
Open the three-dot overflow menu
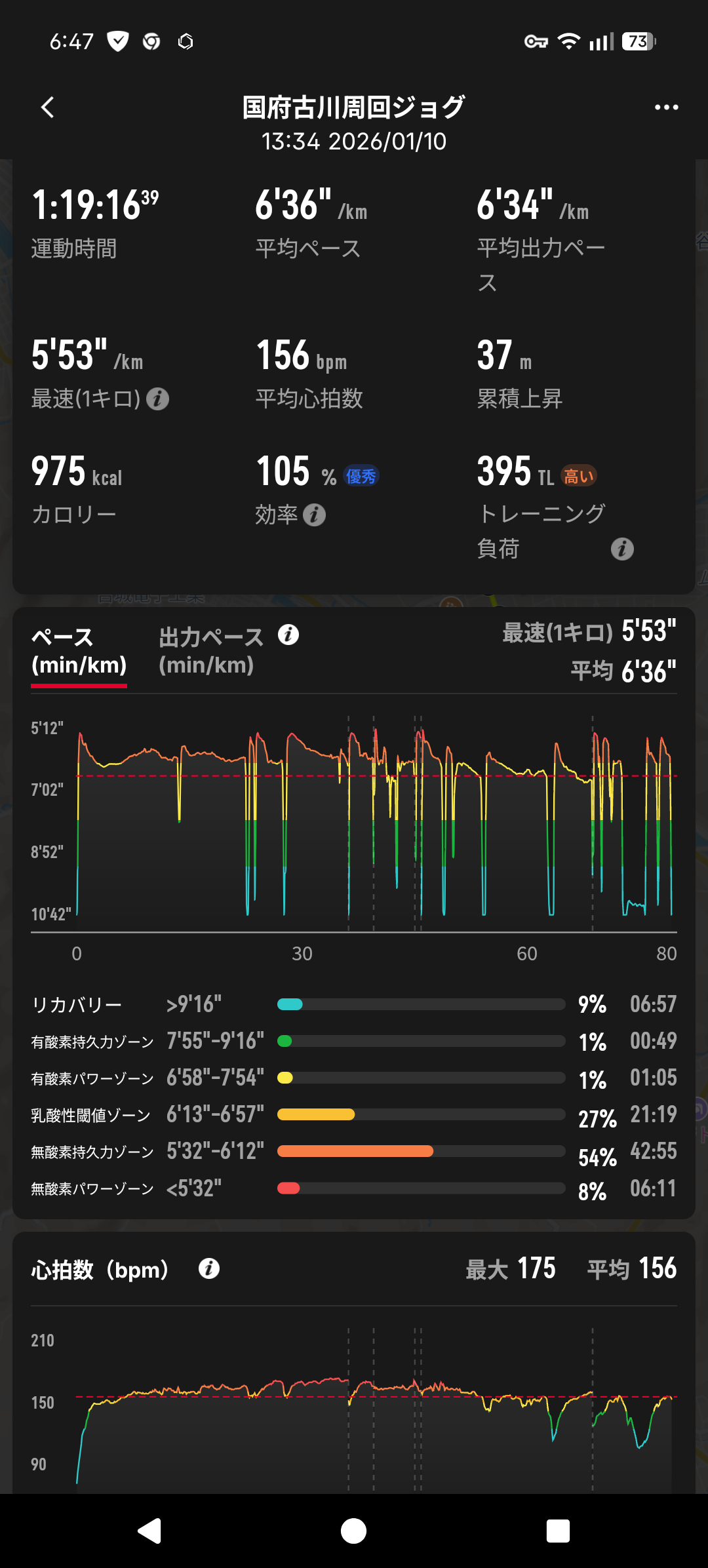(666, 108)
